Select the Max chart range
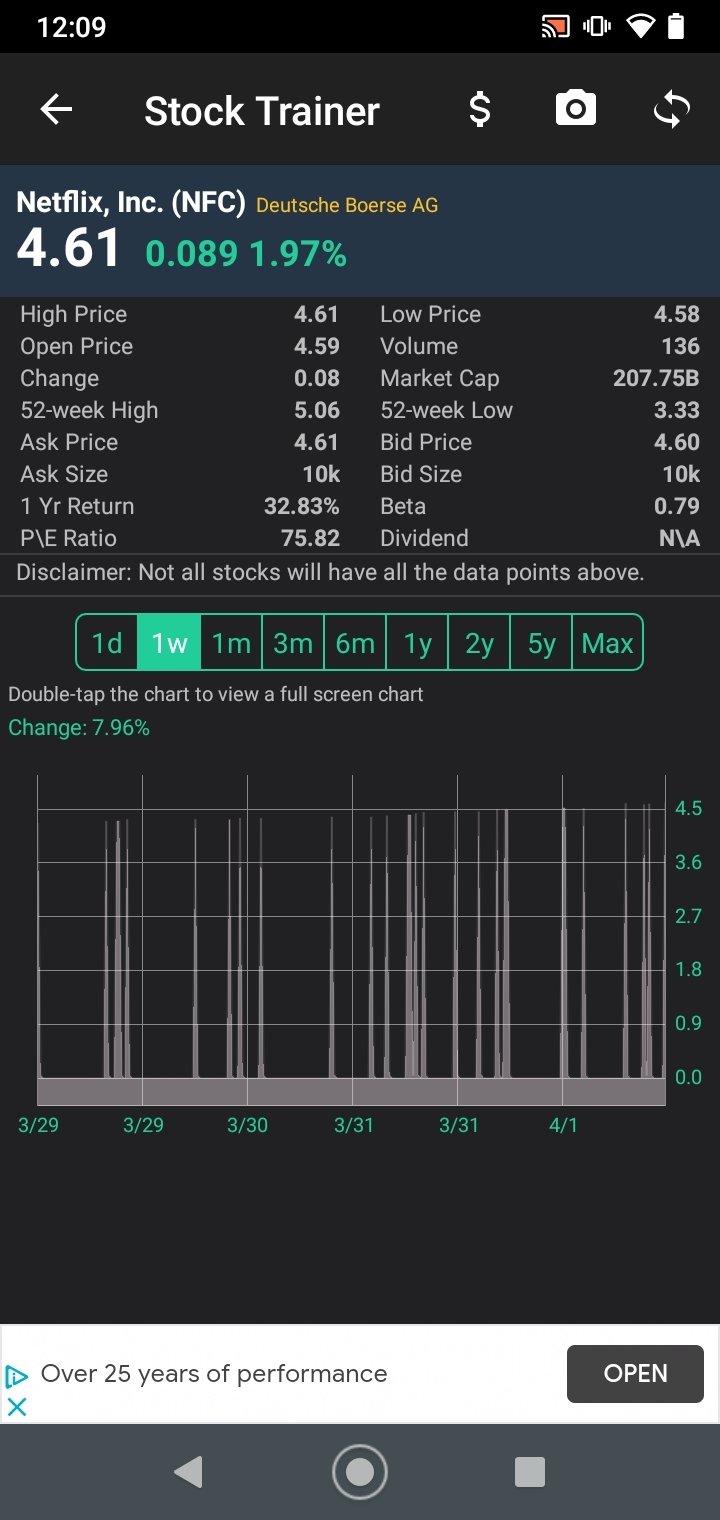Screen dimensions: 720x1520 [607, 642]
